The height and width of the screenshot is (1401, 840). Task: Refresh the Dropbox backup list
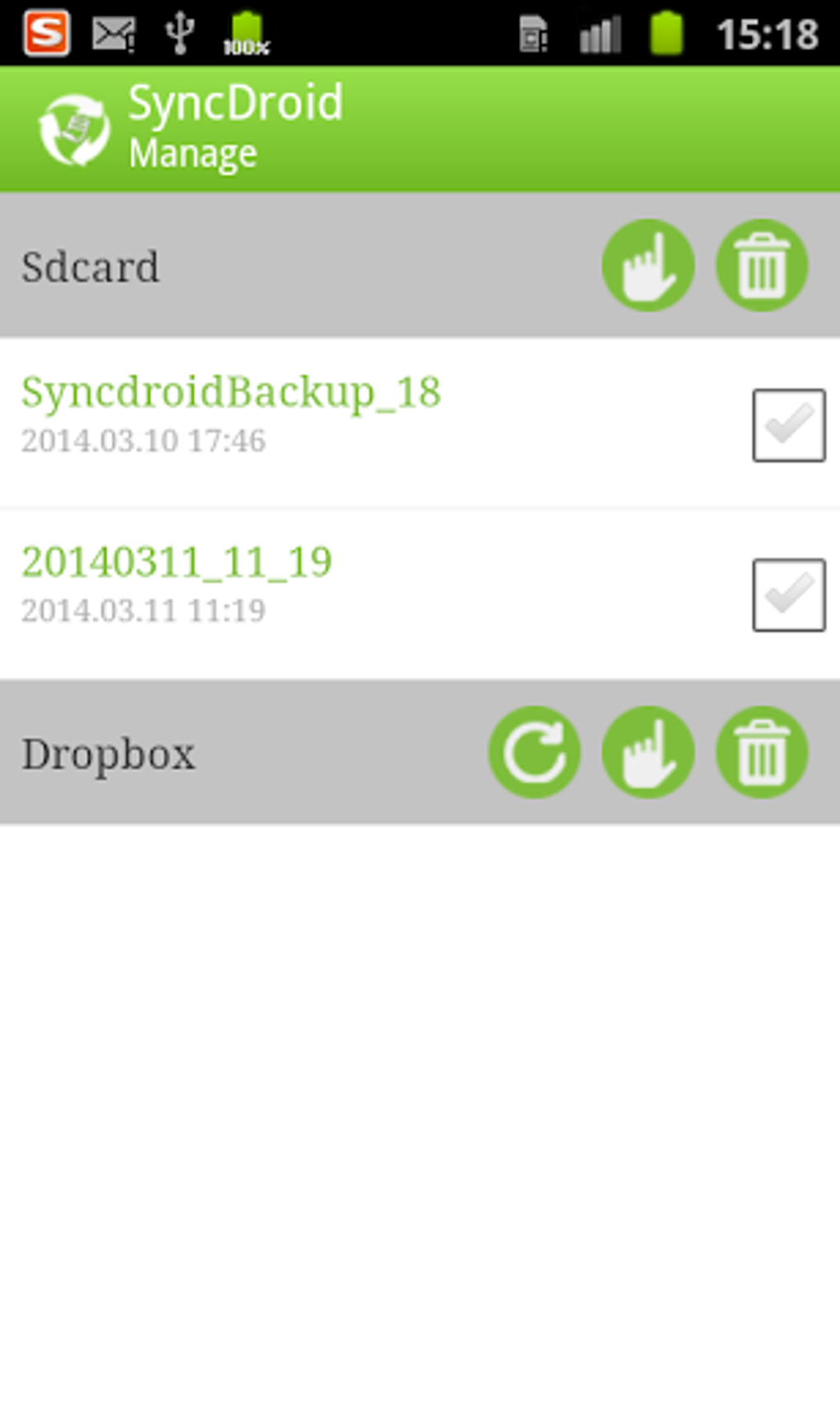coord(534,752)
